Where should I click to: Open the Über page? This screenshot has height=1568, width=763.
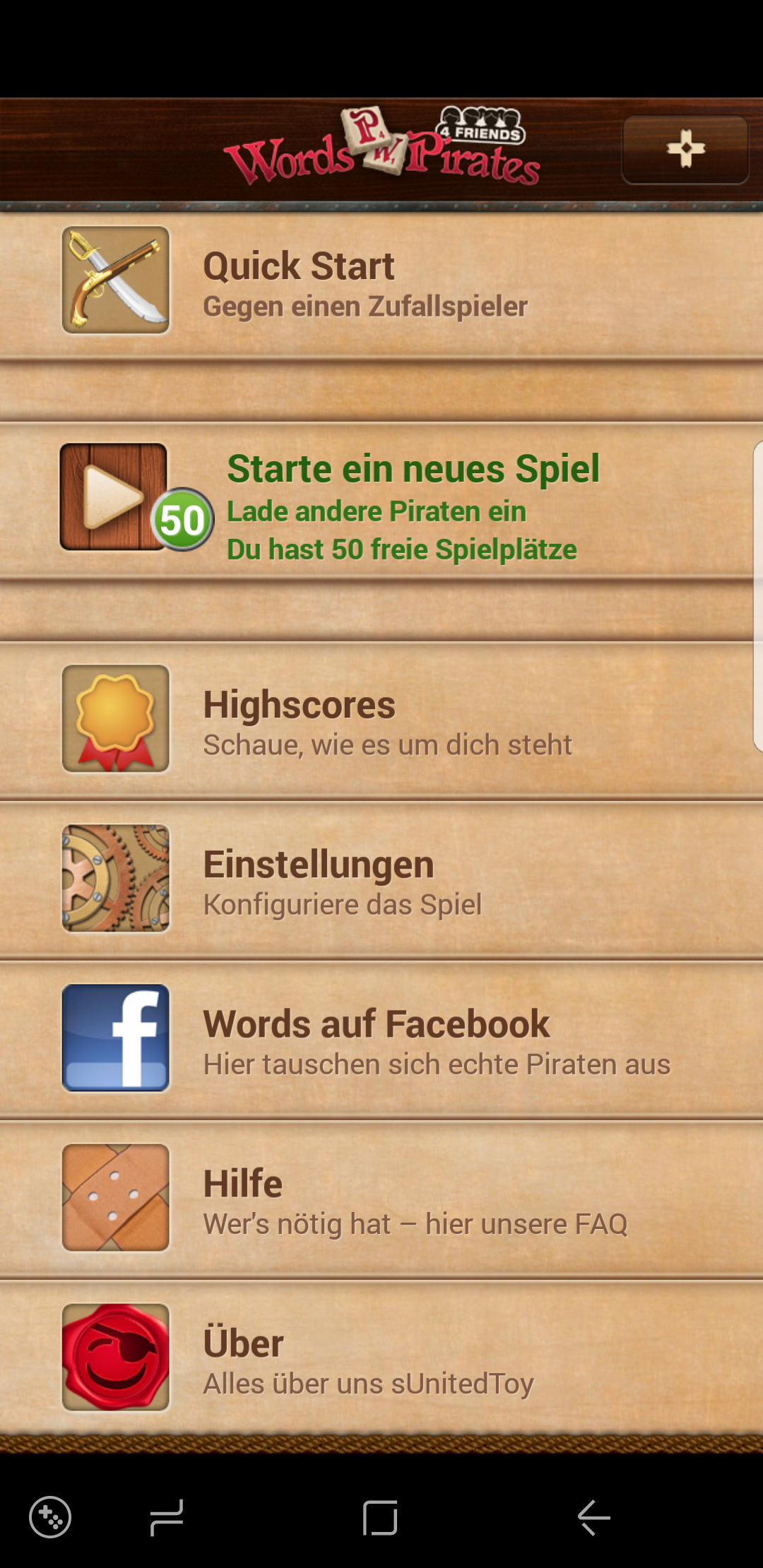pyautogui.click(x=381, y=1358)
